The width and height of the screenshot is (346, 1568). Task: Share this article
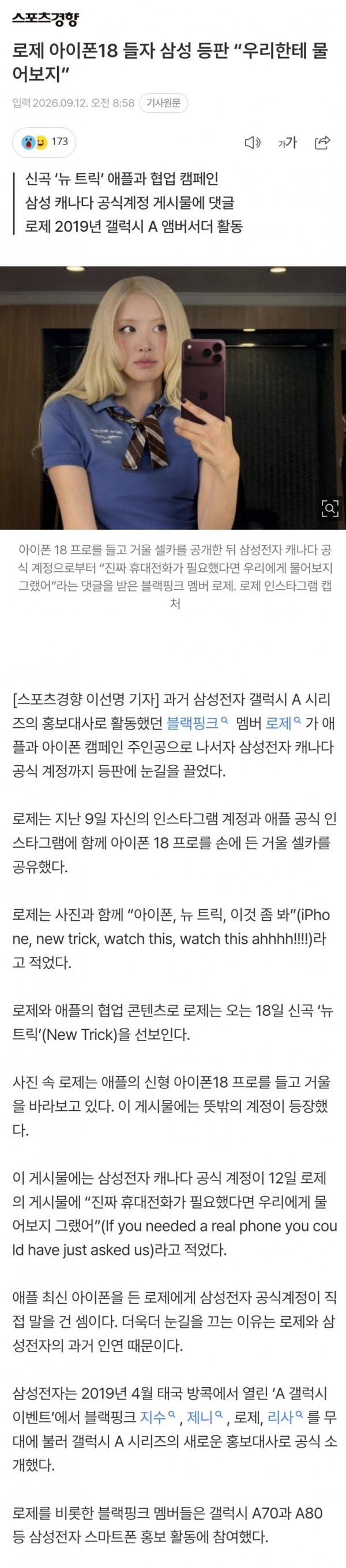pyautogui.click(x=322, y=142)
